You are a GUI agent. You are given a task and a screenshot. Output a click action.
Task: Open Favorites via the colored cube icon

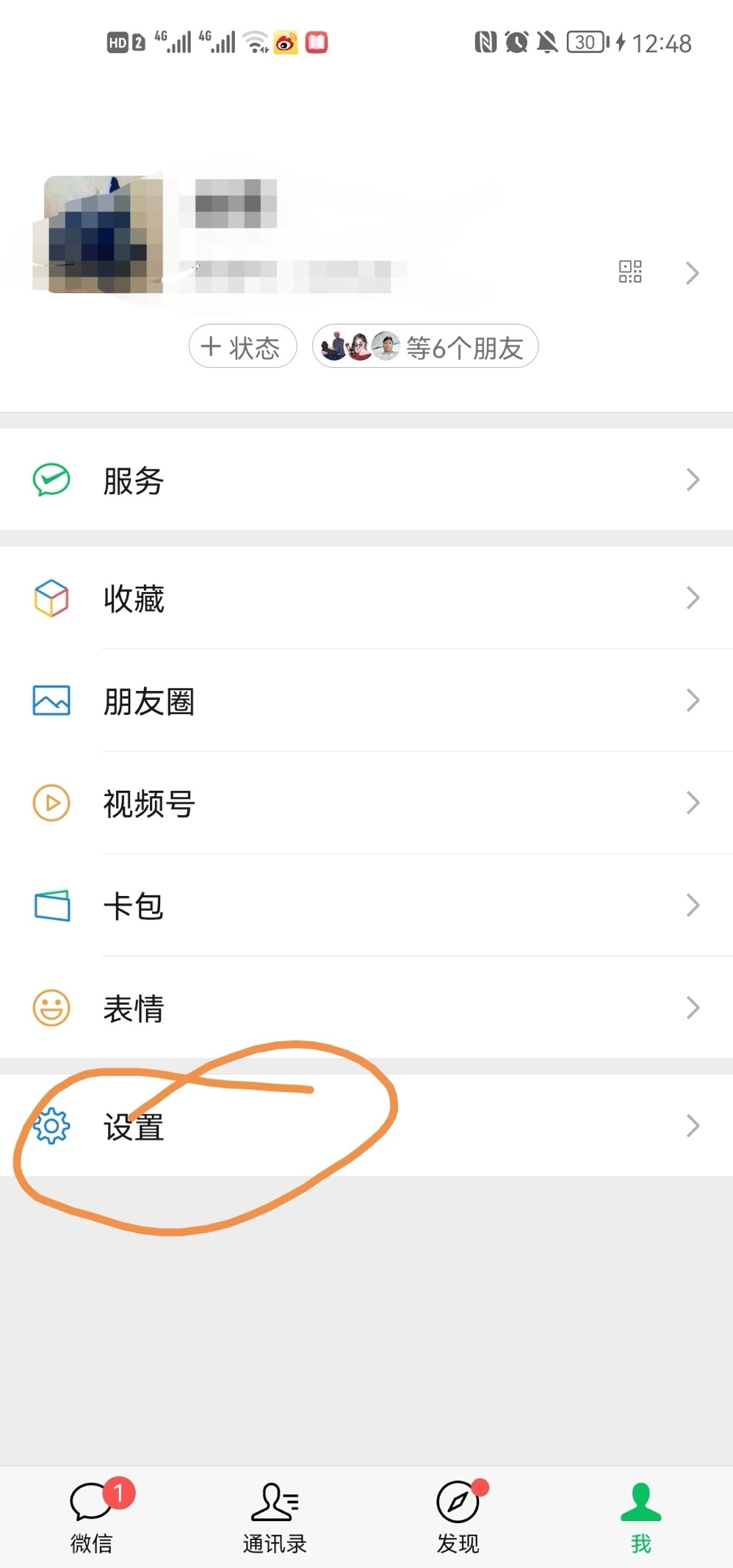point(50,599)
